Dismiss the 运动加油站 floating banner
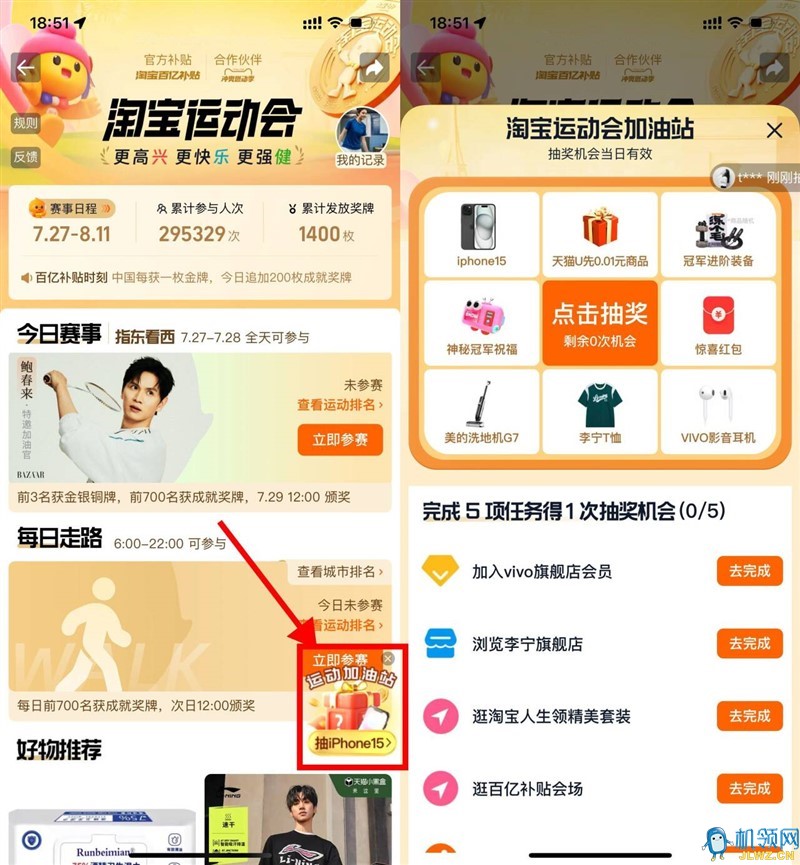The width and height of the screenshot is (800, 865). click(388, 659)
